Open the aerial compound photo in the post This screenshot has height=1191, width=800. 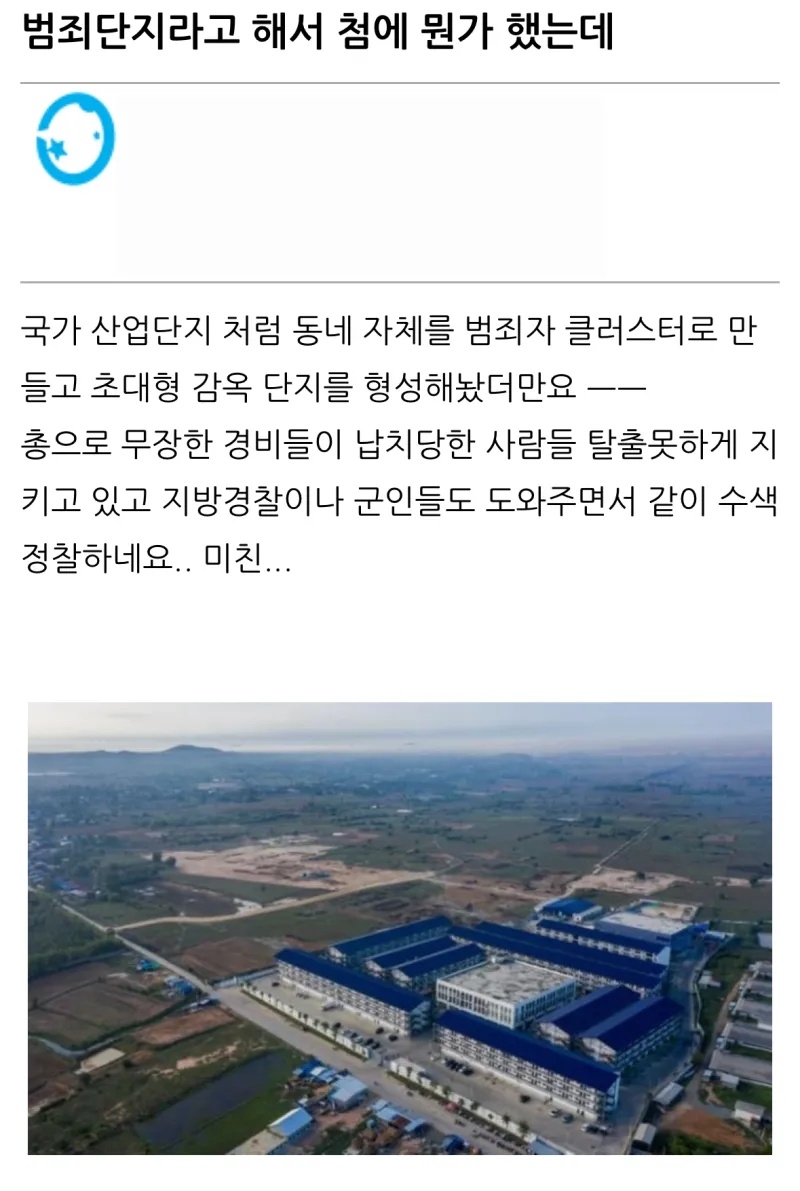click(400, 927)
